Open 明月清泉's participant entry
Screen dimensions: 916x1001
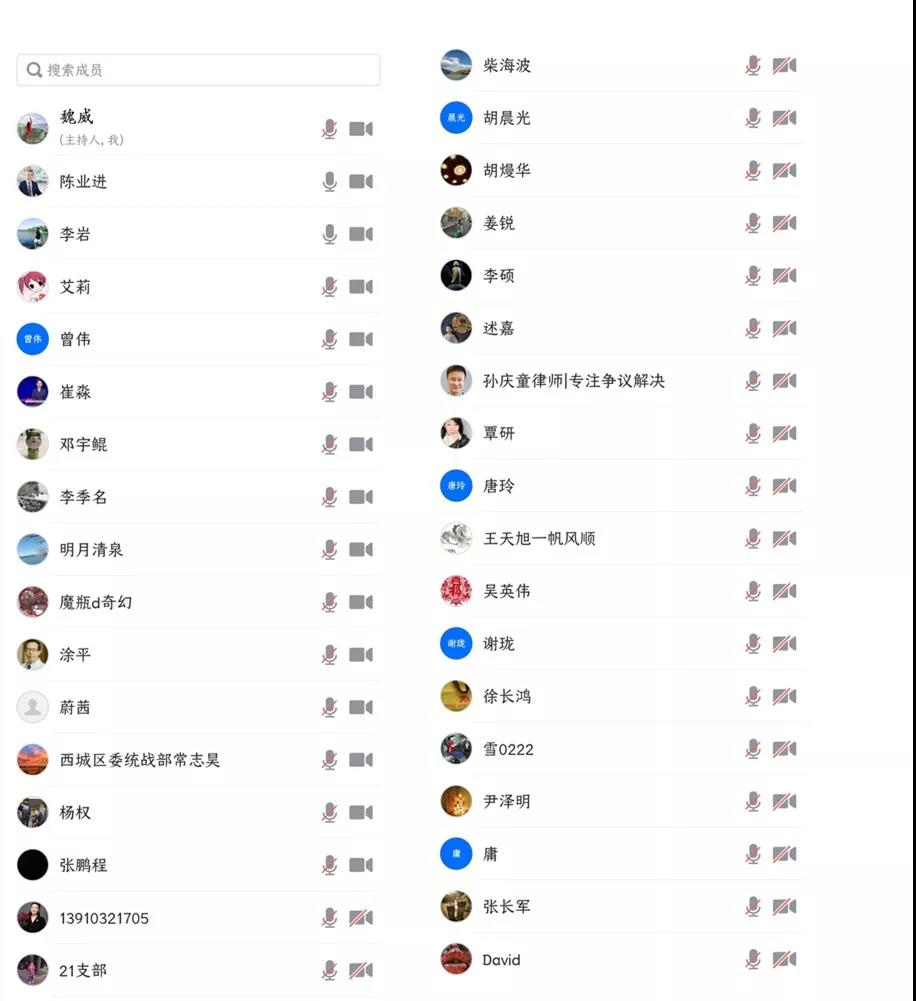91,550
